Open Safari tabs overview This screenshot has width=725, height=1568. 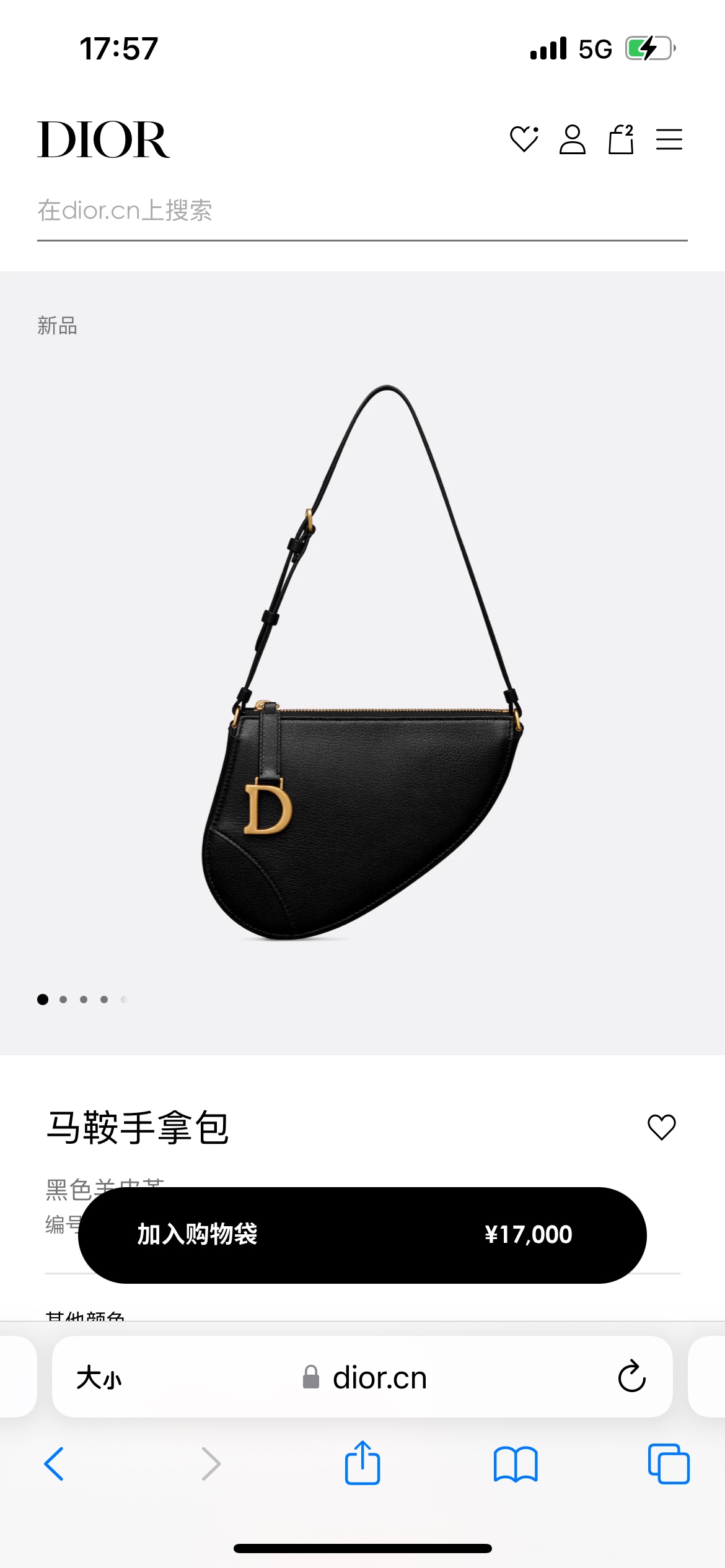click(x=668, y=1464)
